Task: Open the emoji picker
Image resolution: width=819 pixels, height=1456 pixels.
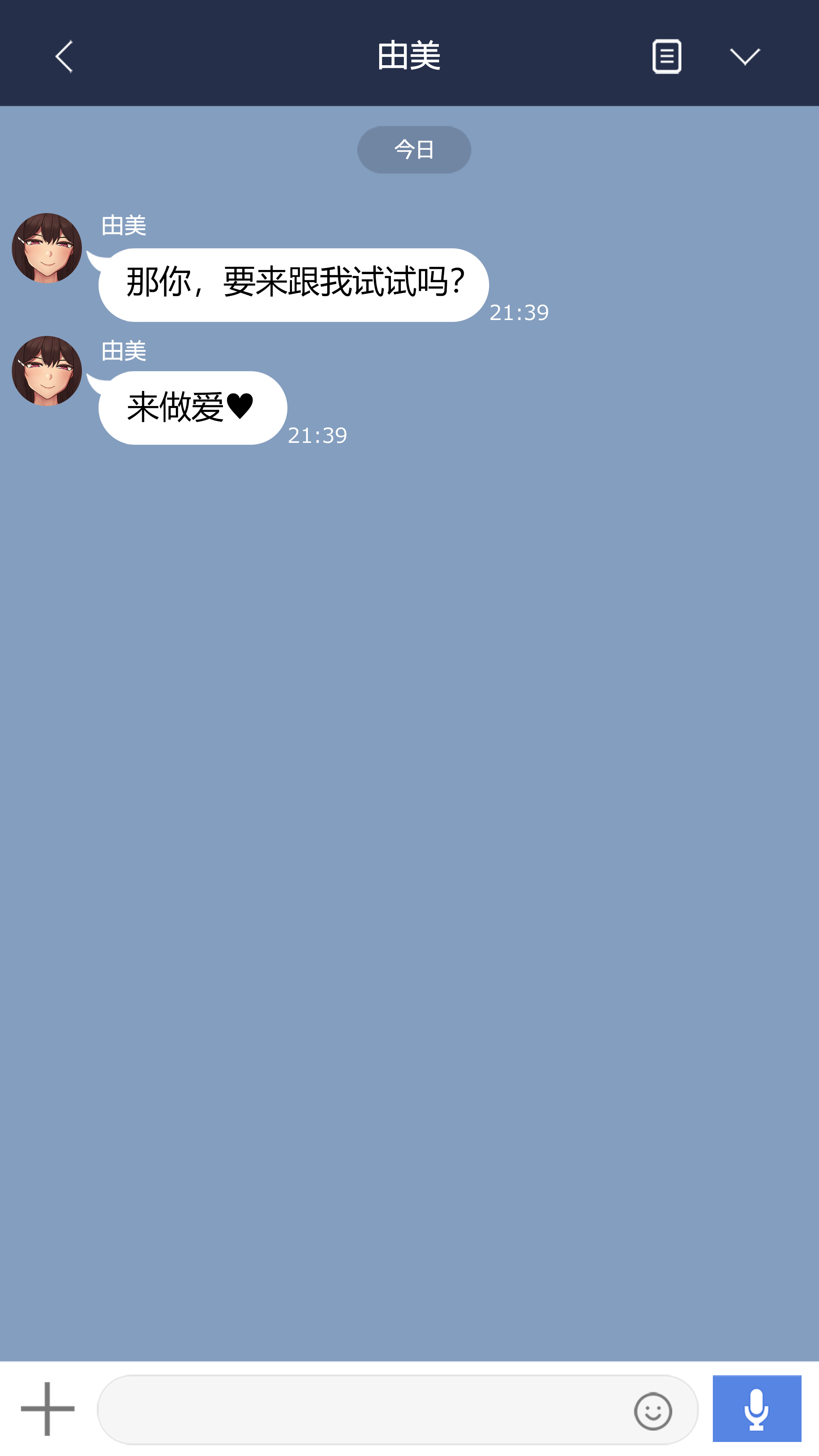Action: 653,1411
